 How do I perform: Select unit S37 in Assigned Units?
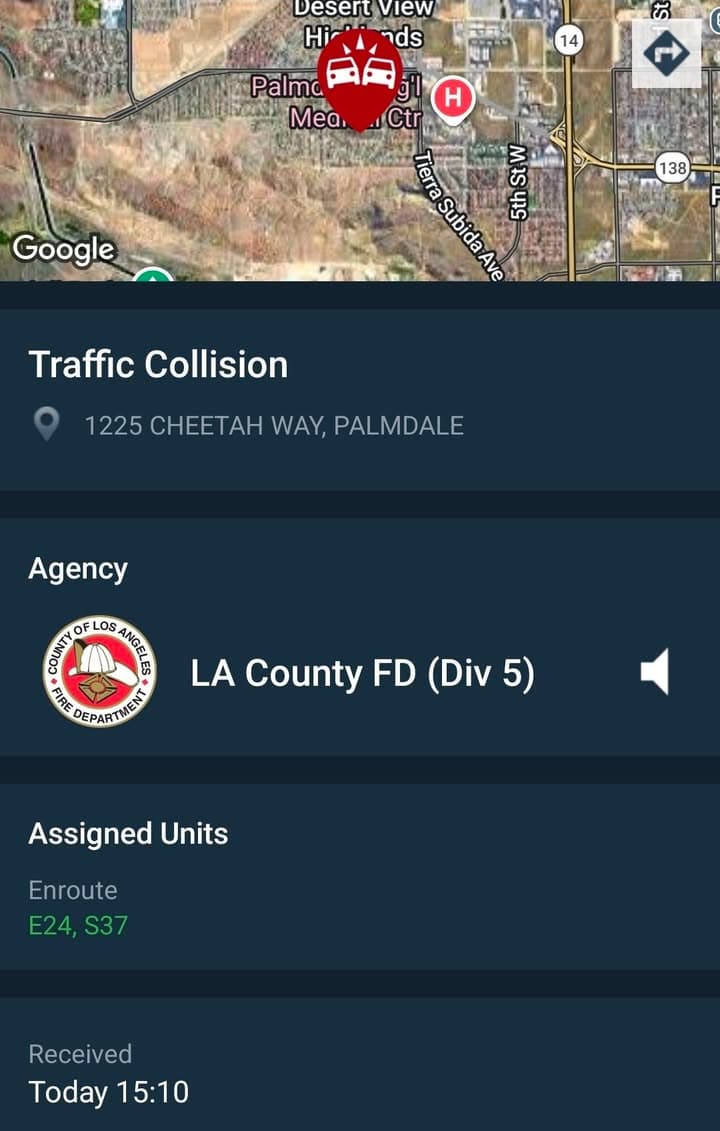click(104, 925)
